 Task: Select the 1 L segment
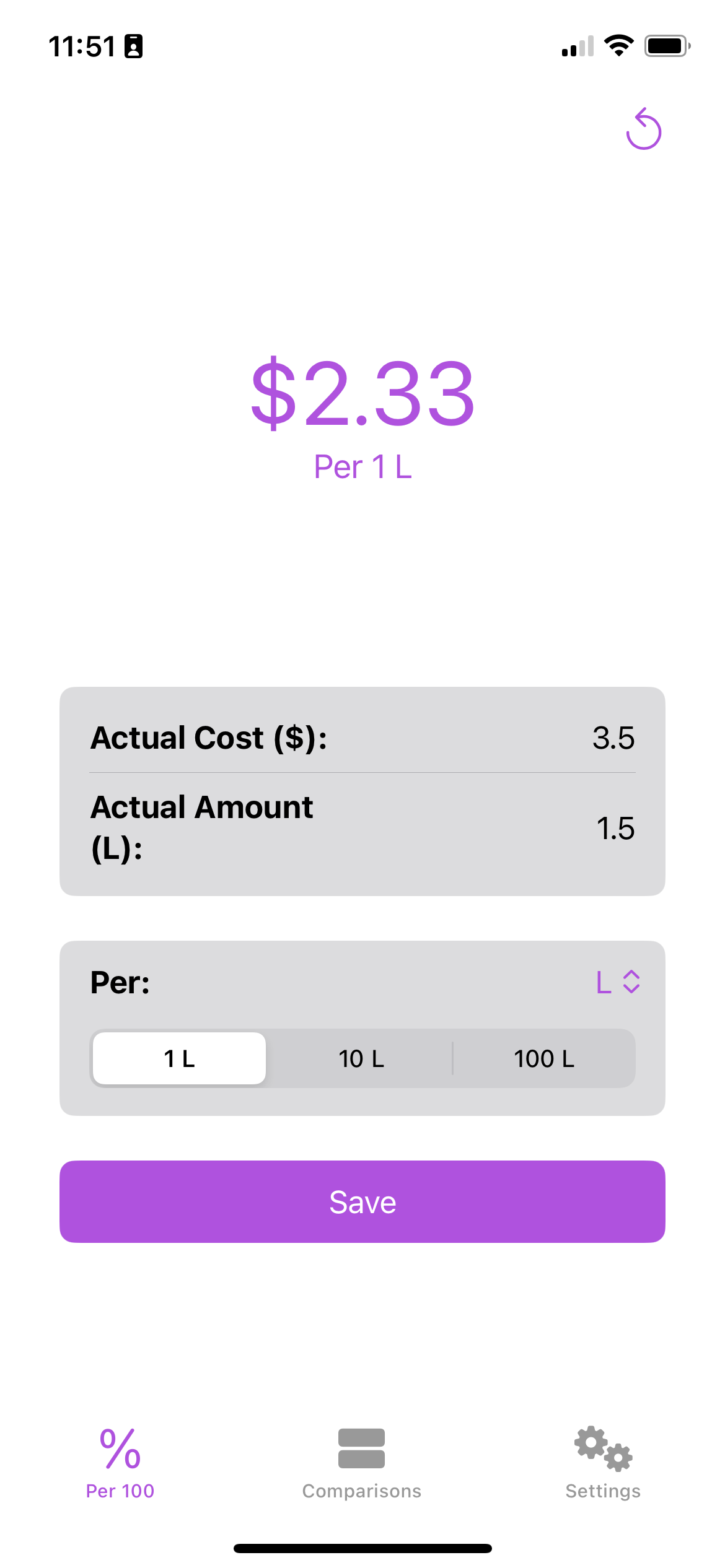click(180, 1058)
